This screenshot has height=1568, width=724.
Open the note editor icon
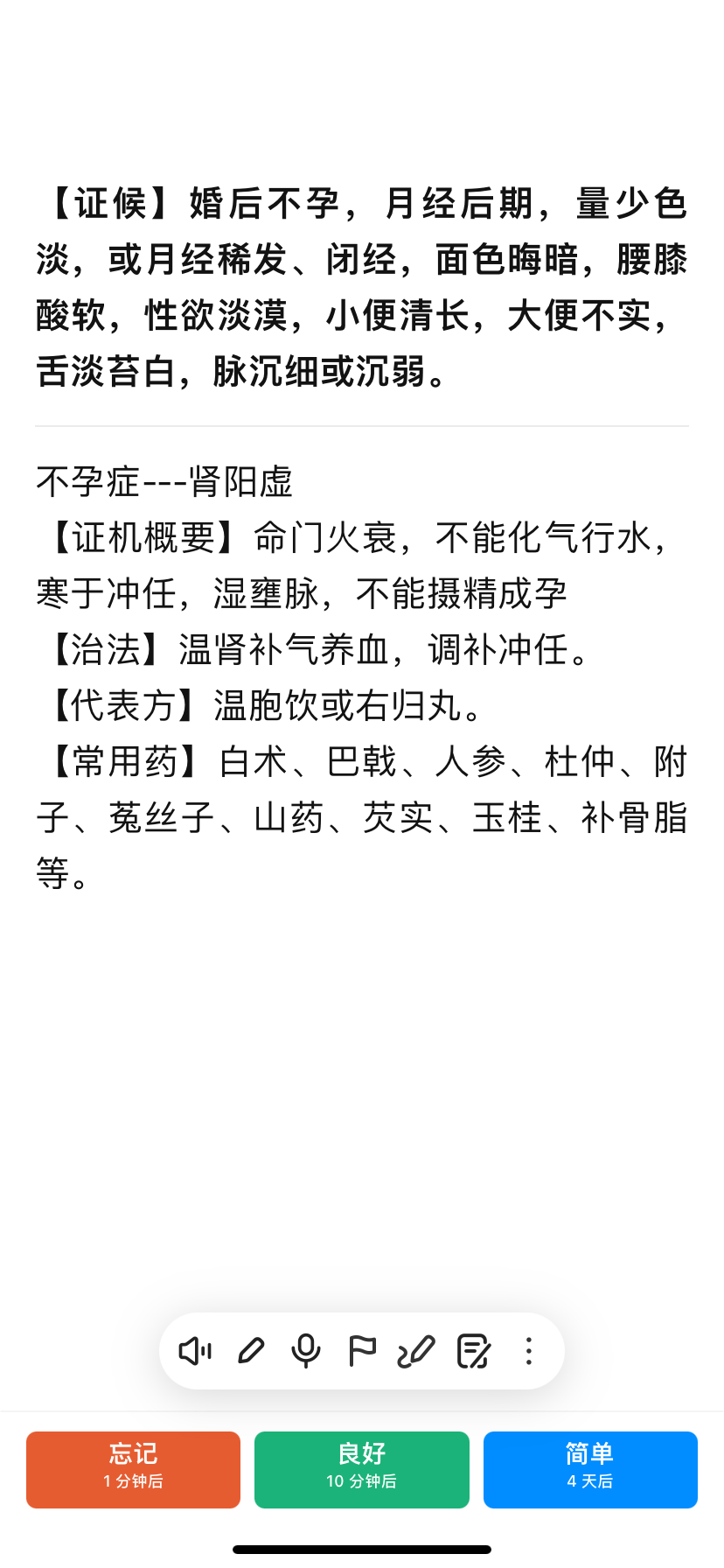[x=474, y=1351]
